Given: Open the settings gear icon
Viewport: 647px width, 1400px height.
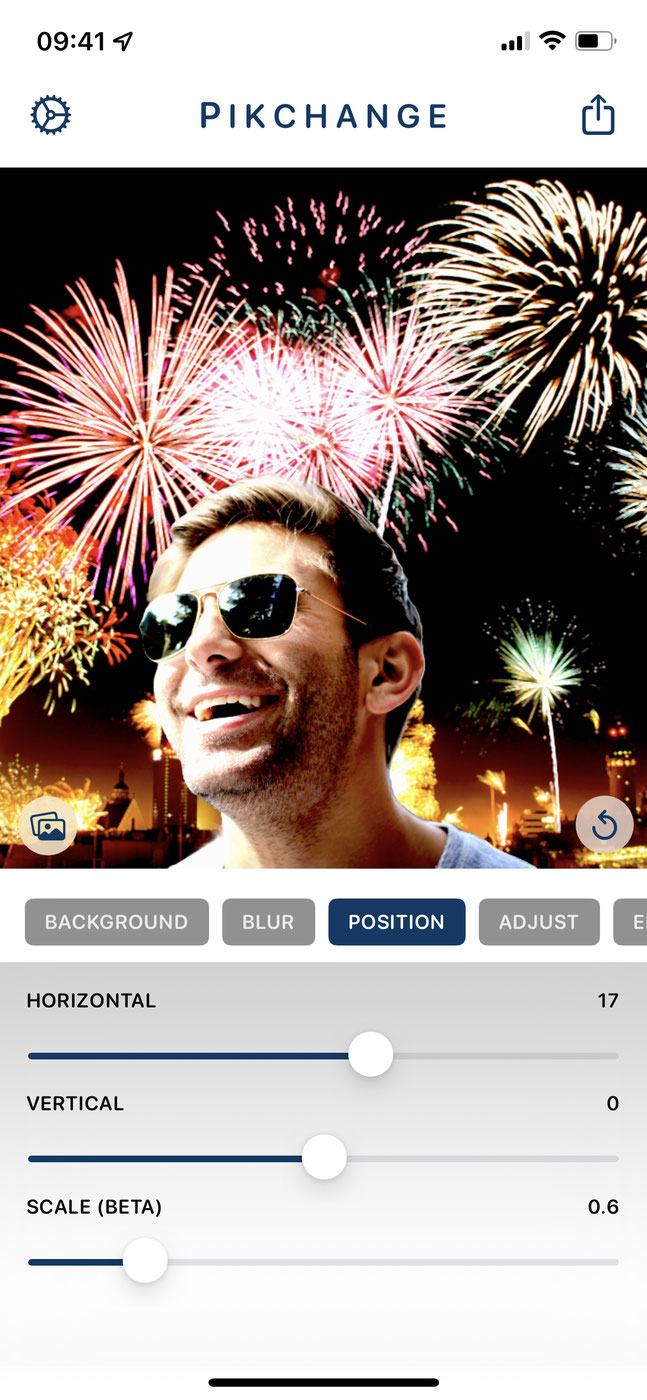Looking at the screenshot, I should [50, 116].
